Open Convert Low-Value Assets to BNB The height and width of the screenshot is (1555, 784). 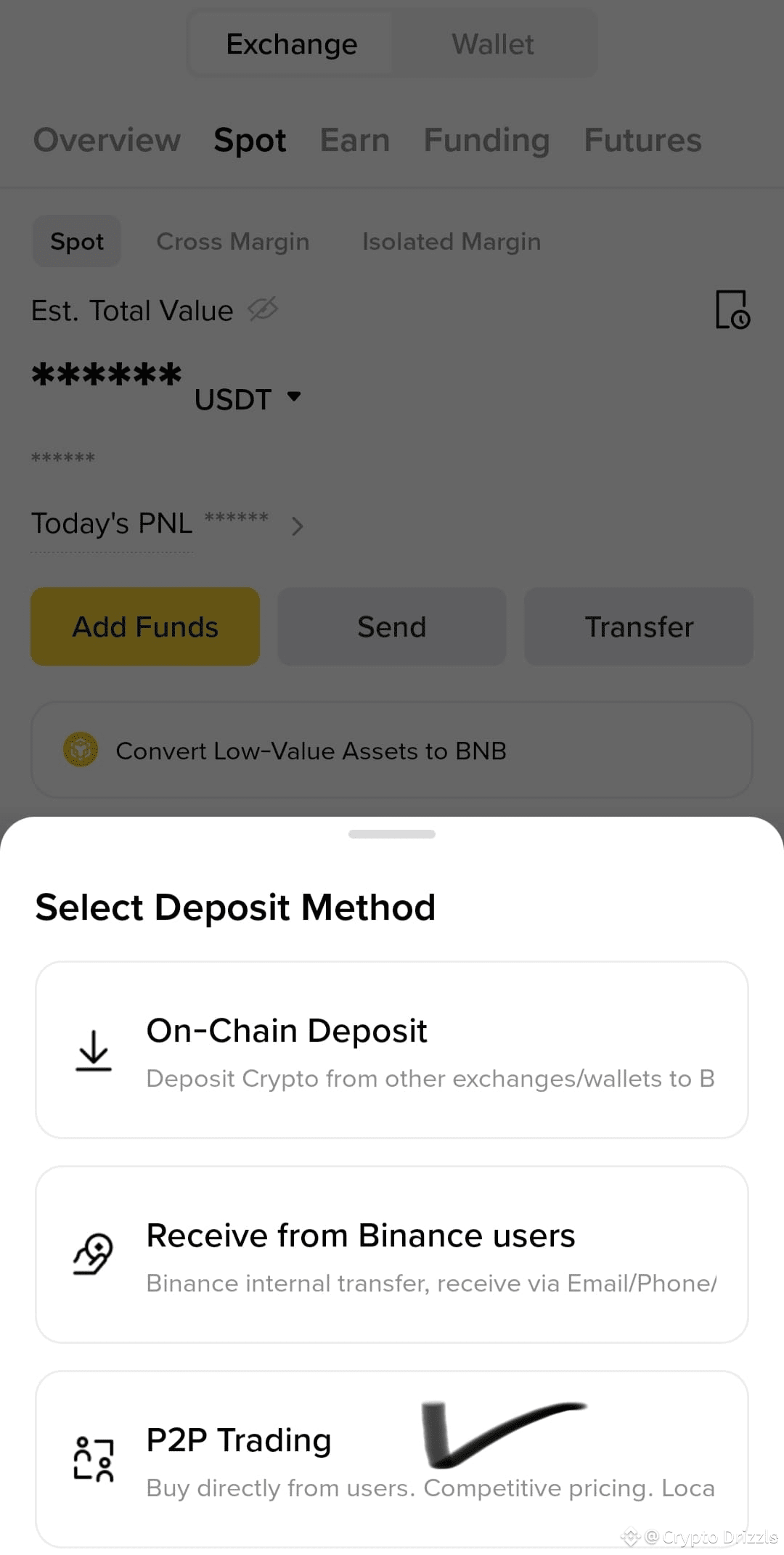392,751
